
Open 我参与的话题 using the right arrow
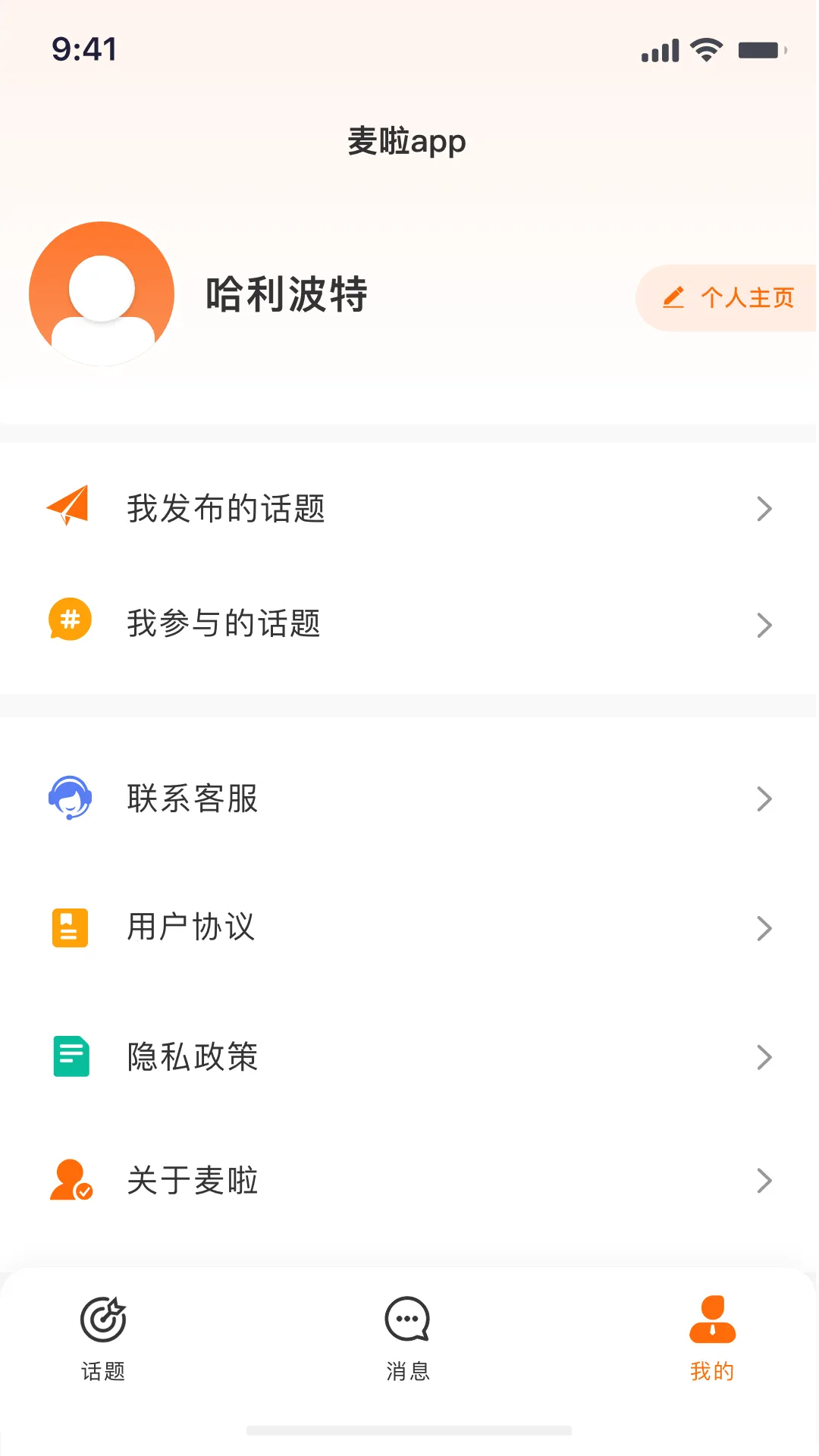tap(764, 624)
